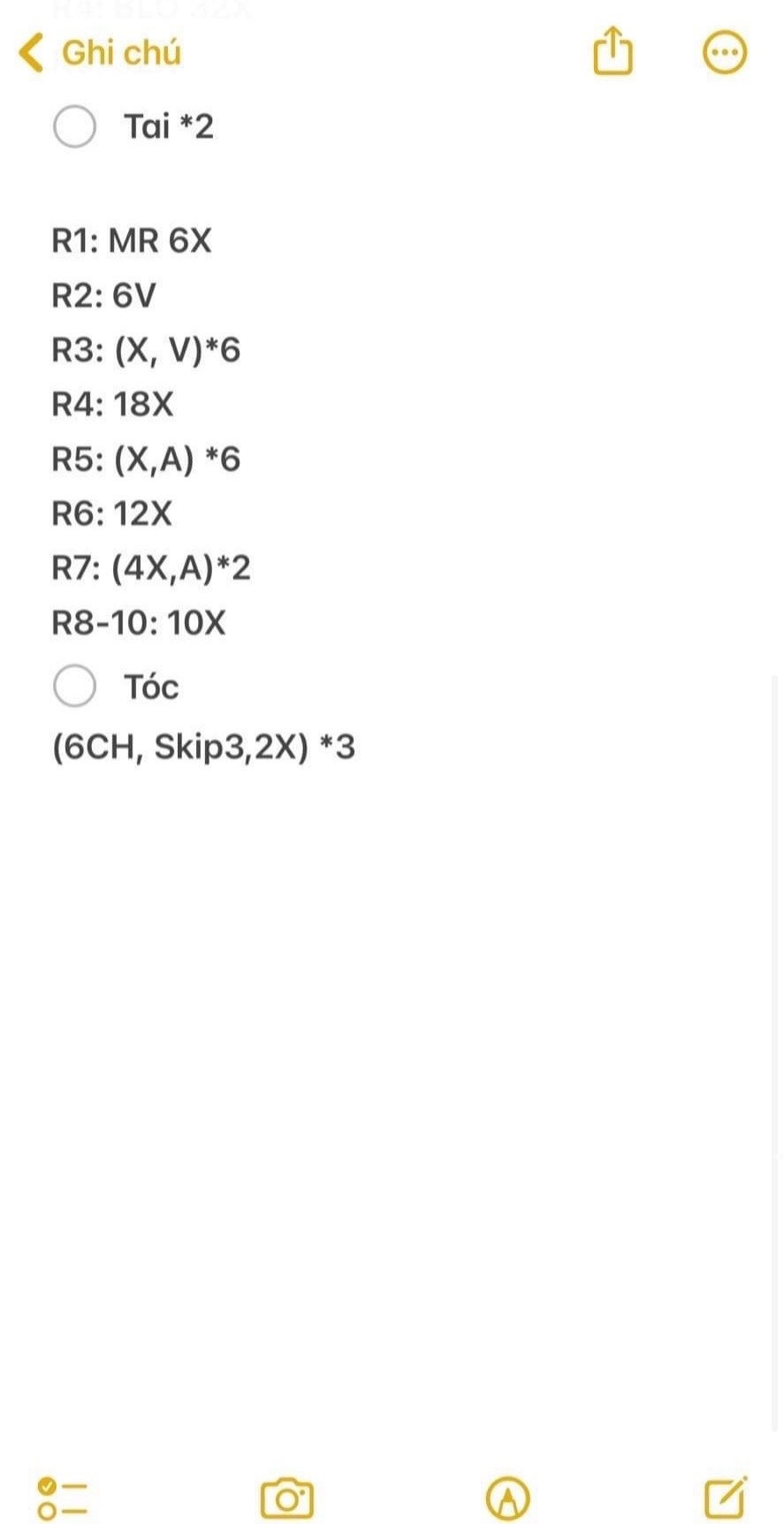
Task: Check off the Tai *2 item
Action: 75,126
